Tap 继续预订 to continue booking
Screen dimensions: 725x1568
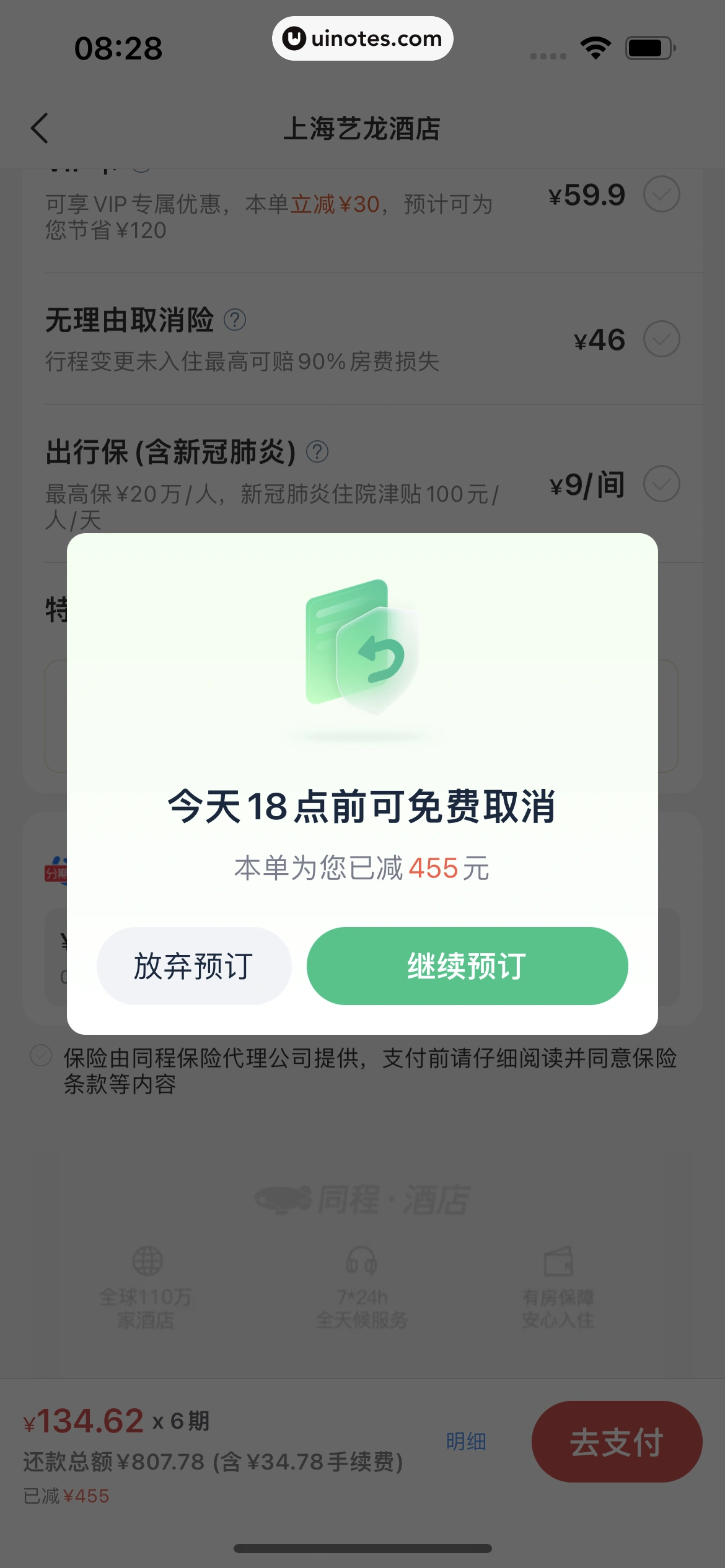[466, 965]
